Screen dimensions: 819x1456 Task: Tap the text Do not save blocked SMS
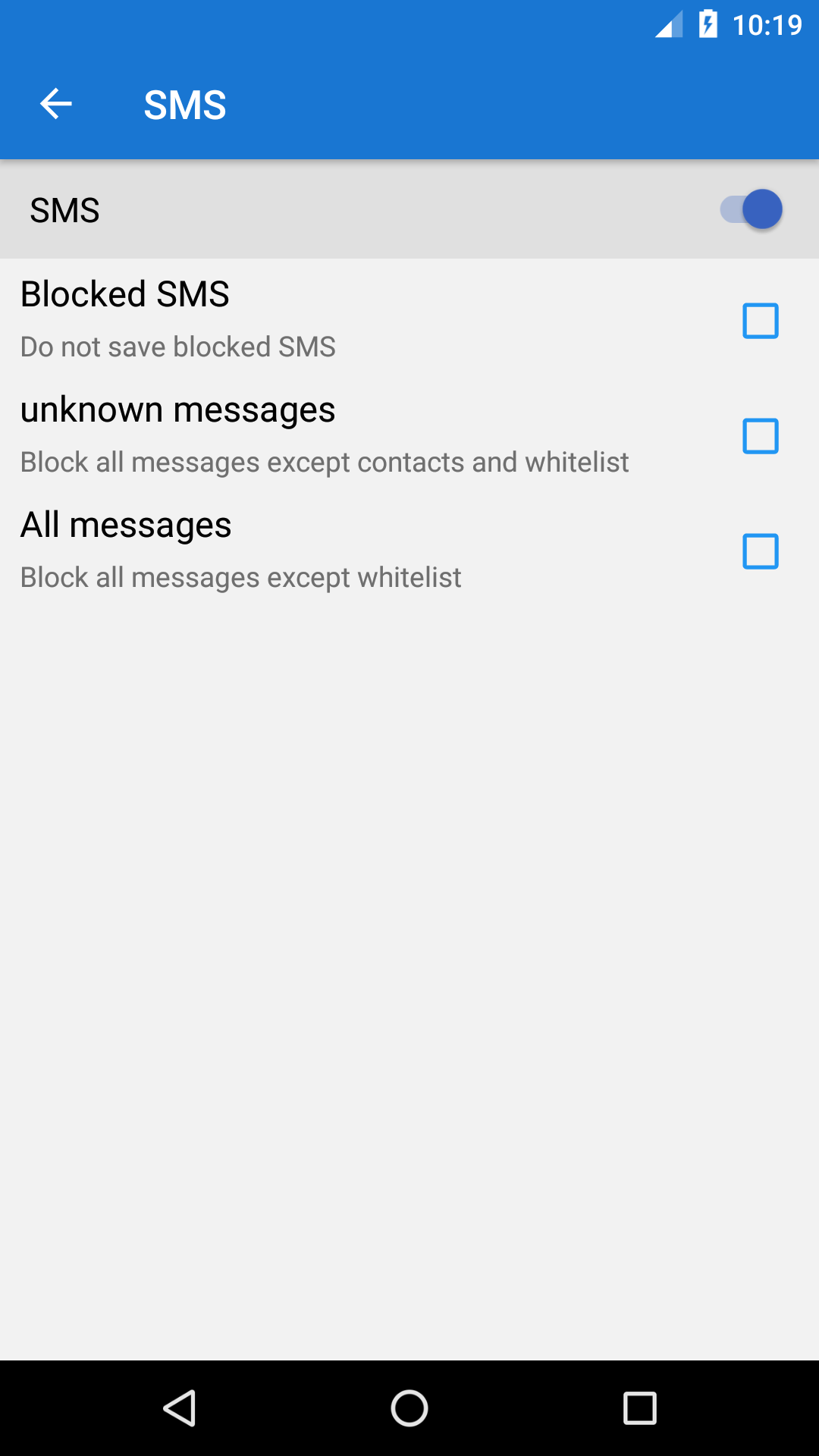(177, 347)
